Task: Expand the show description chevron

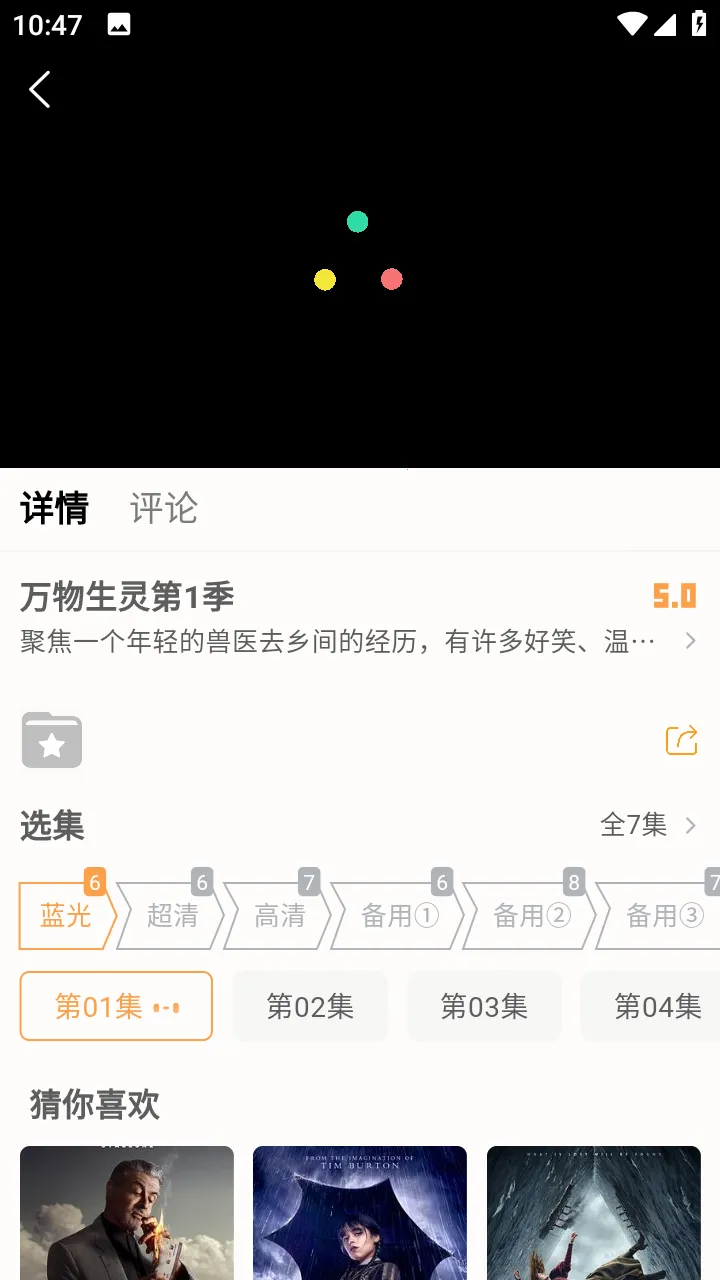Action: coord(690,641)
